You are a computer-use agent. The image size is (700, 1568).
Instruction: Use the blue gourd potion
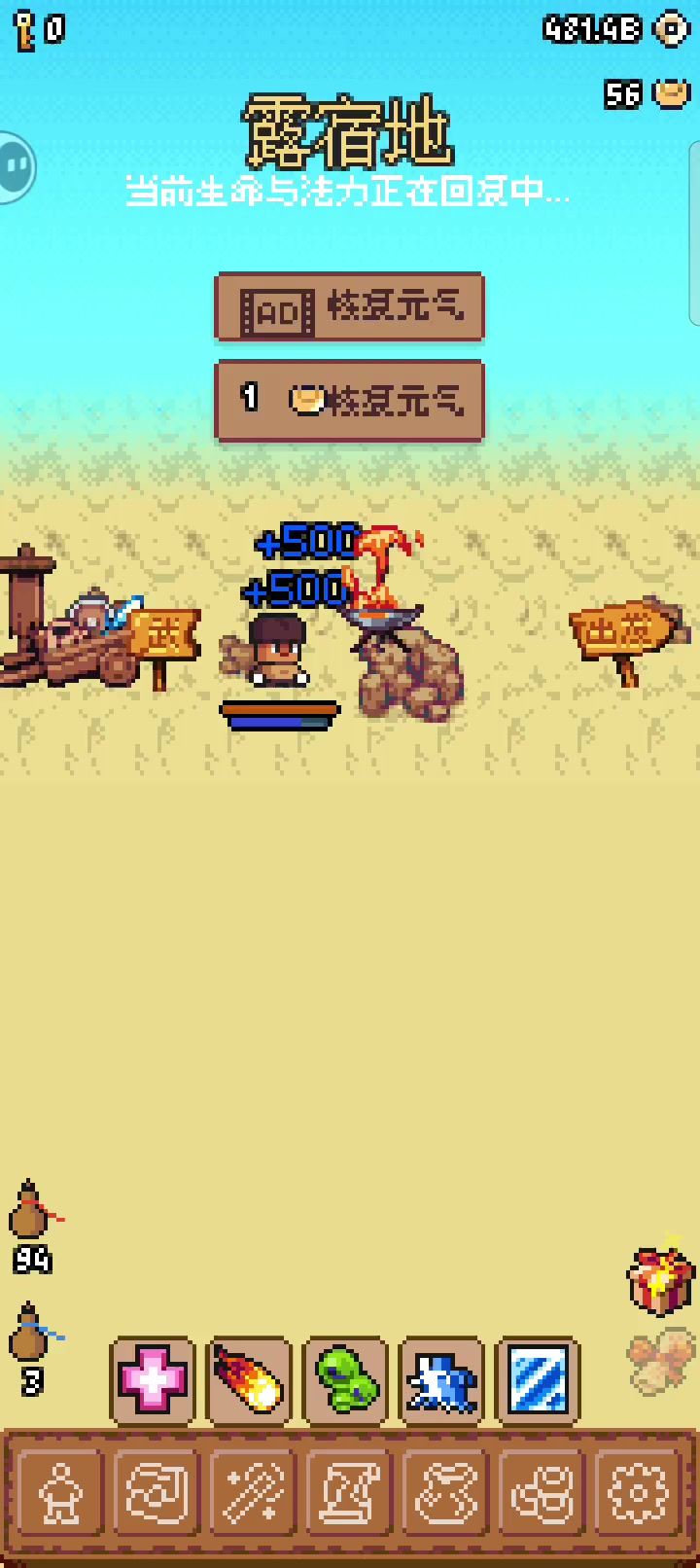(30, 1335)
